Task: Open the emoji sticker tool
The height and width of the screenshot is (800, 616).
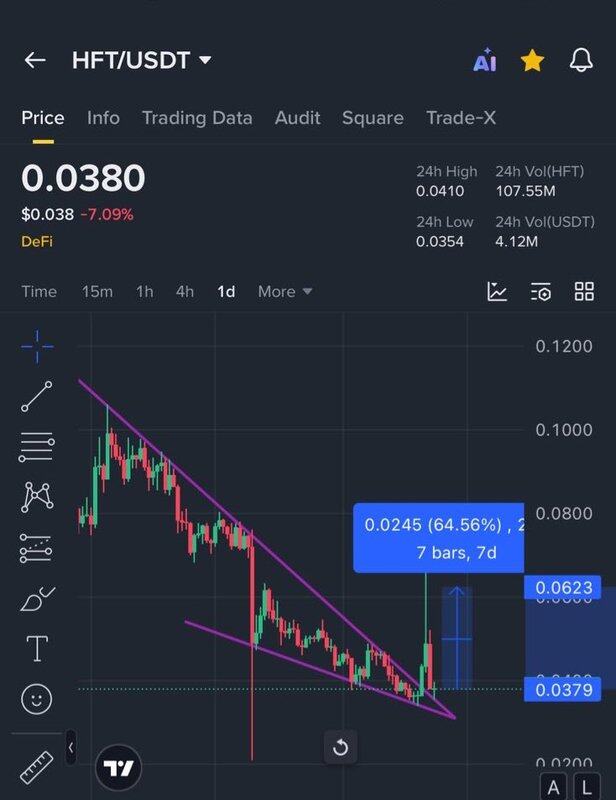Action: (37, 699)
